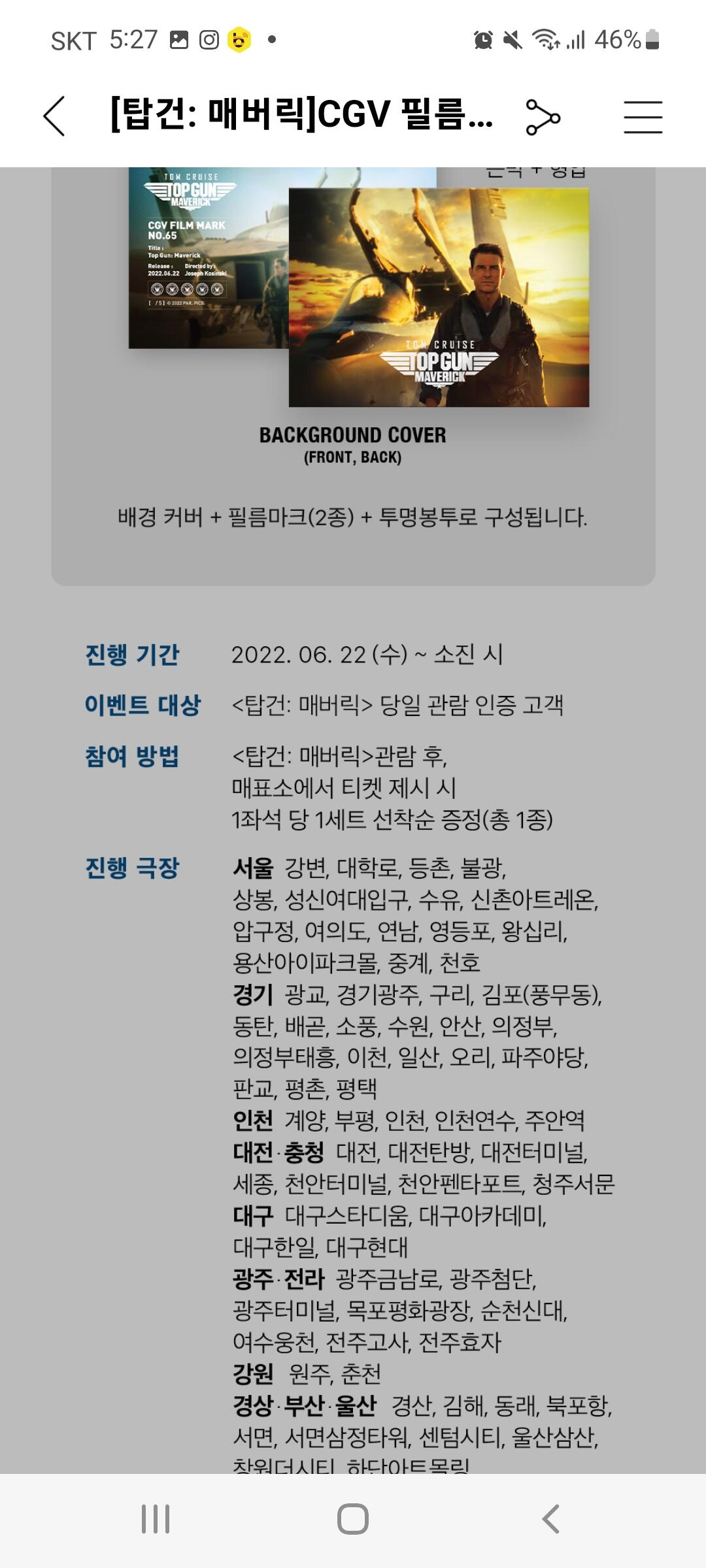
Task: Go to the home screen
Action: (x=353, y=1519)
